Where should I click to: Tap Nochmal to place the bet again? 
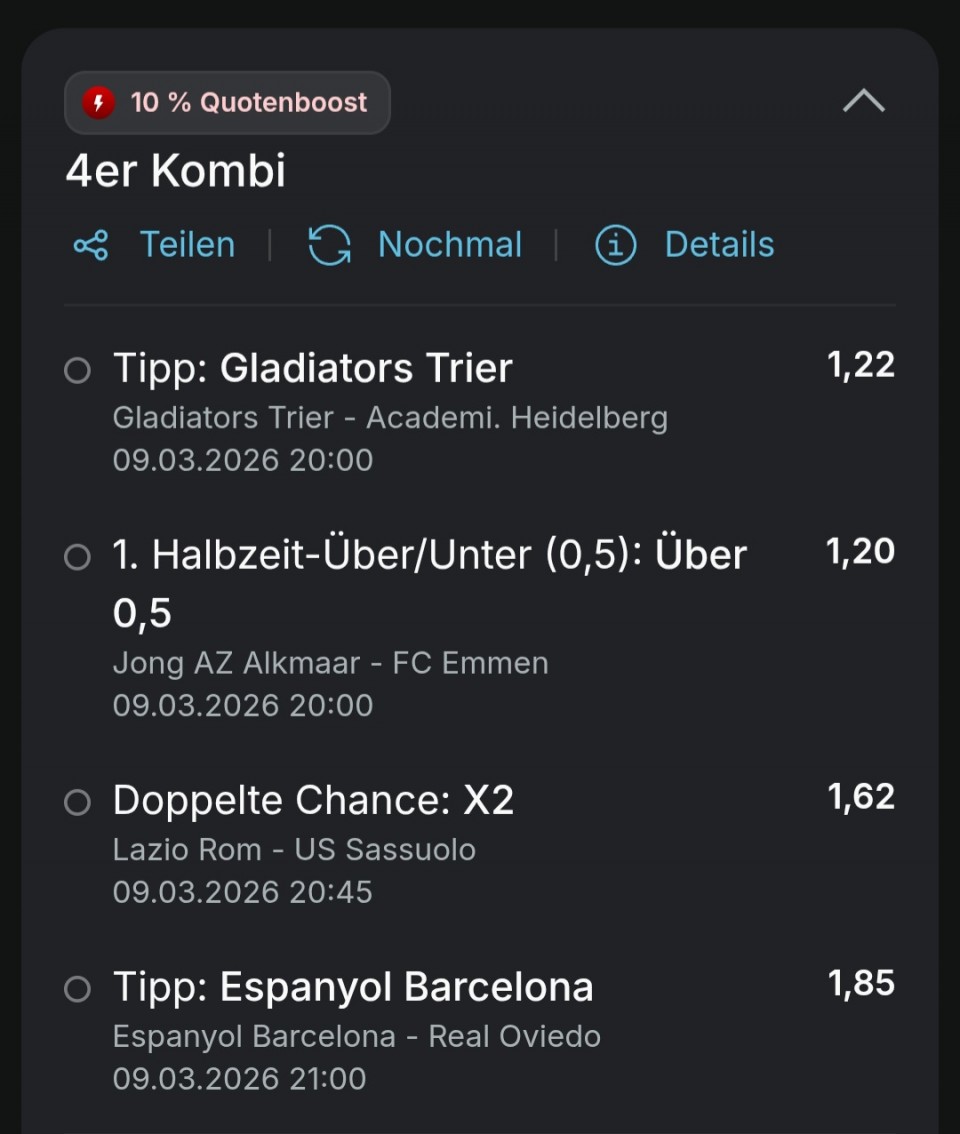[x=415, y=245]
